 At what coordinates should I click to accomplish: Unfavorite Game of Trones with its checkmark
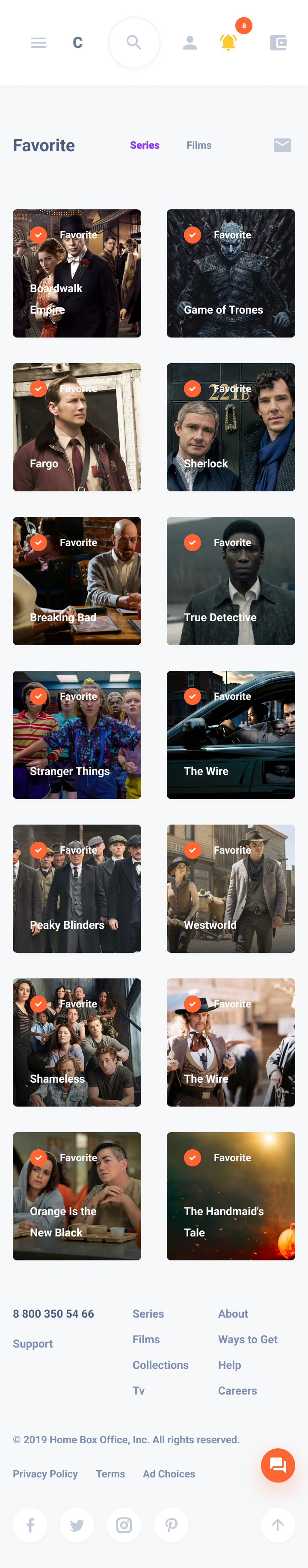tap(193, 235)
